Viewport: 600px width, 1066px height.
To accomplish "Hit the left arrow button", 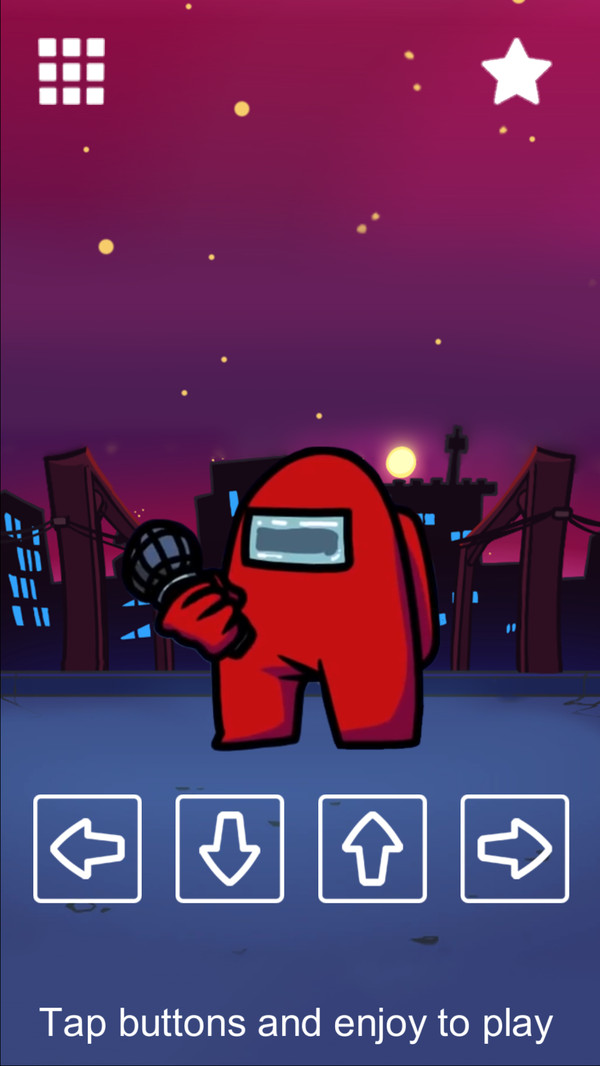I will point(88,848).
